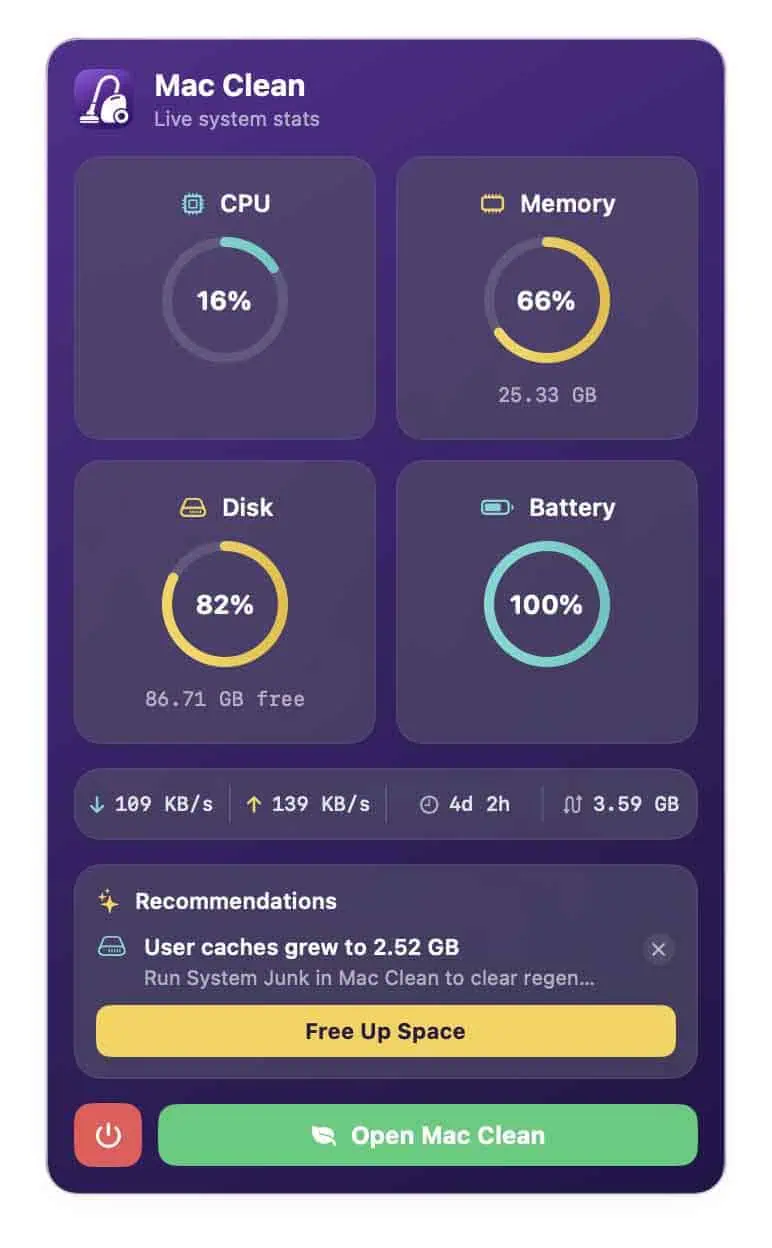Open Mac Clean with the green button
This screenshot has height=1248, width=772.
[x=428, y=1135]
